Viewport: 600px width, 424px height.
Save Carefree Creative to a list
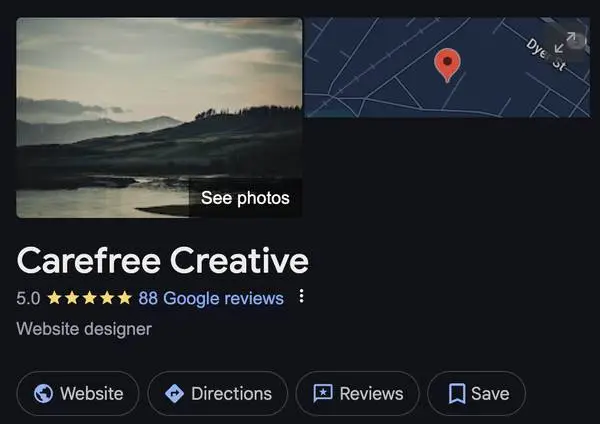coord(476,393)
